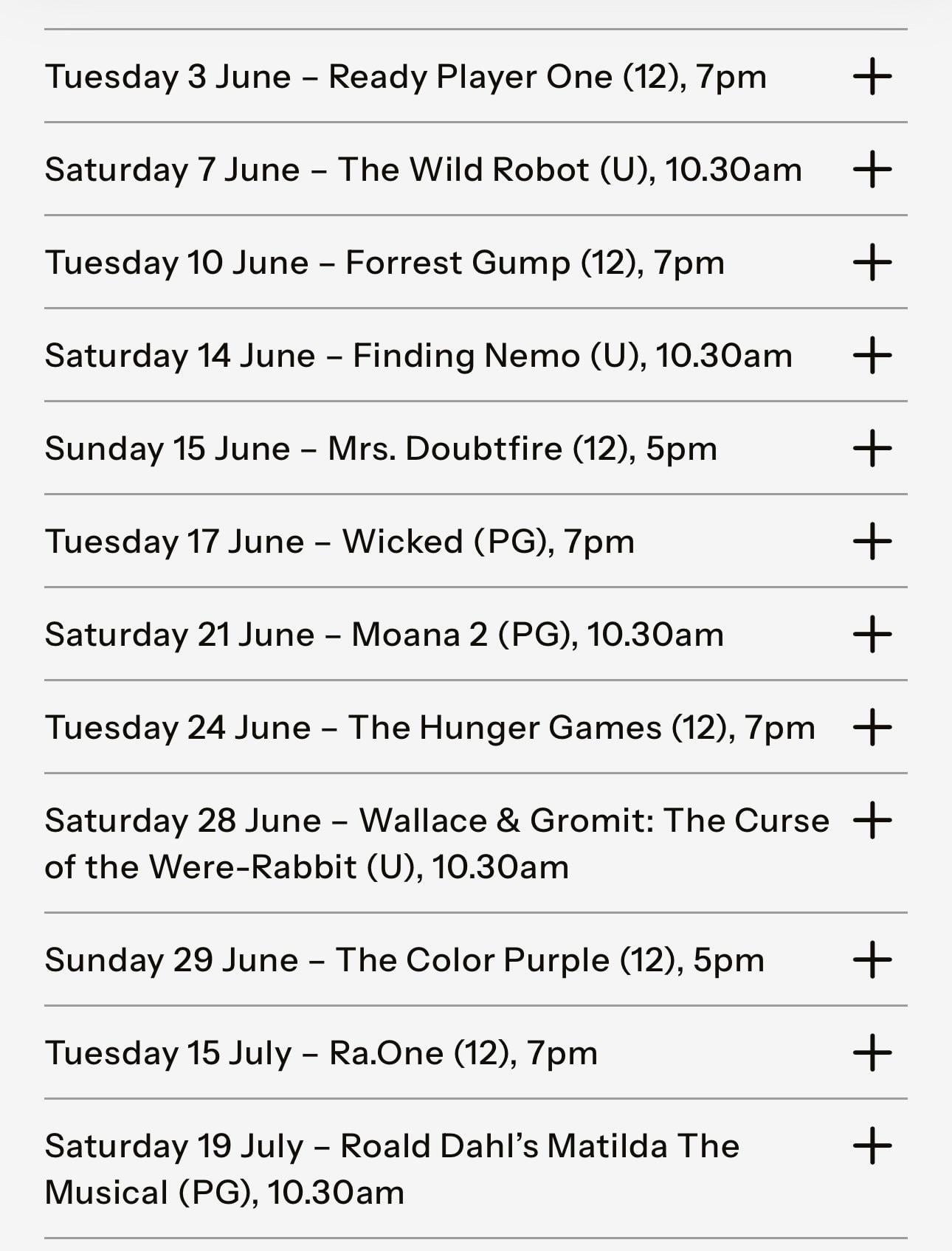
Task: Show details for Mrs. Doubtfire screening
Action: [872, 449]
